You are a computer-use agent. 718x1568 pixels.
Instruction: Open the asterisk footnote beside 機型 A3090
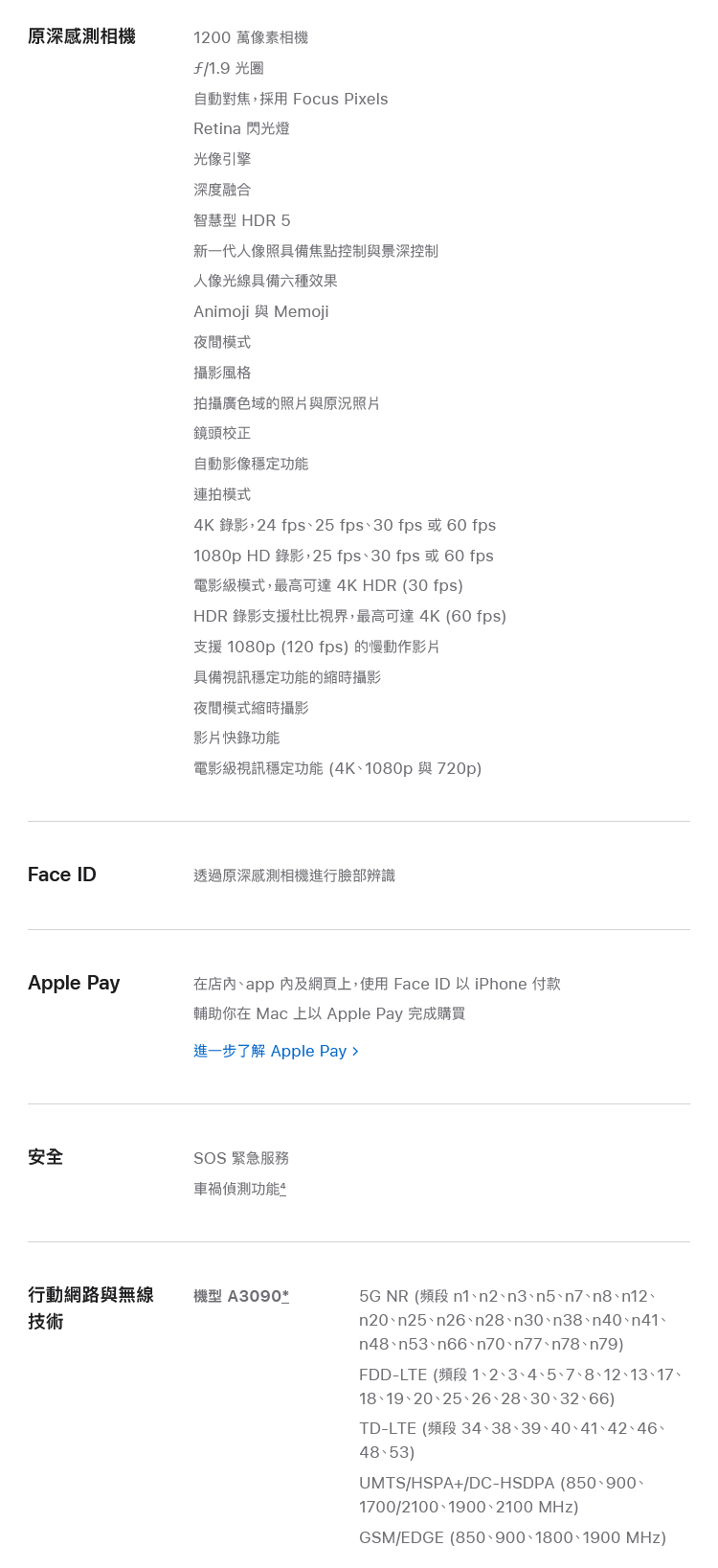285,1295
